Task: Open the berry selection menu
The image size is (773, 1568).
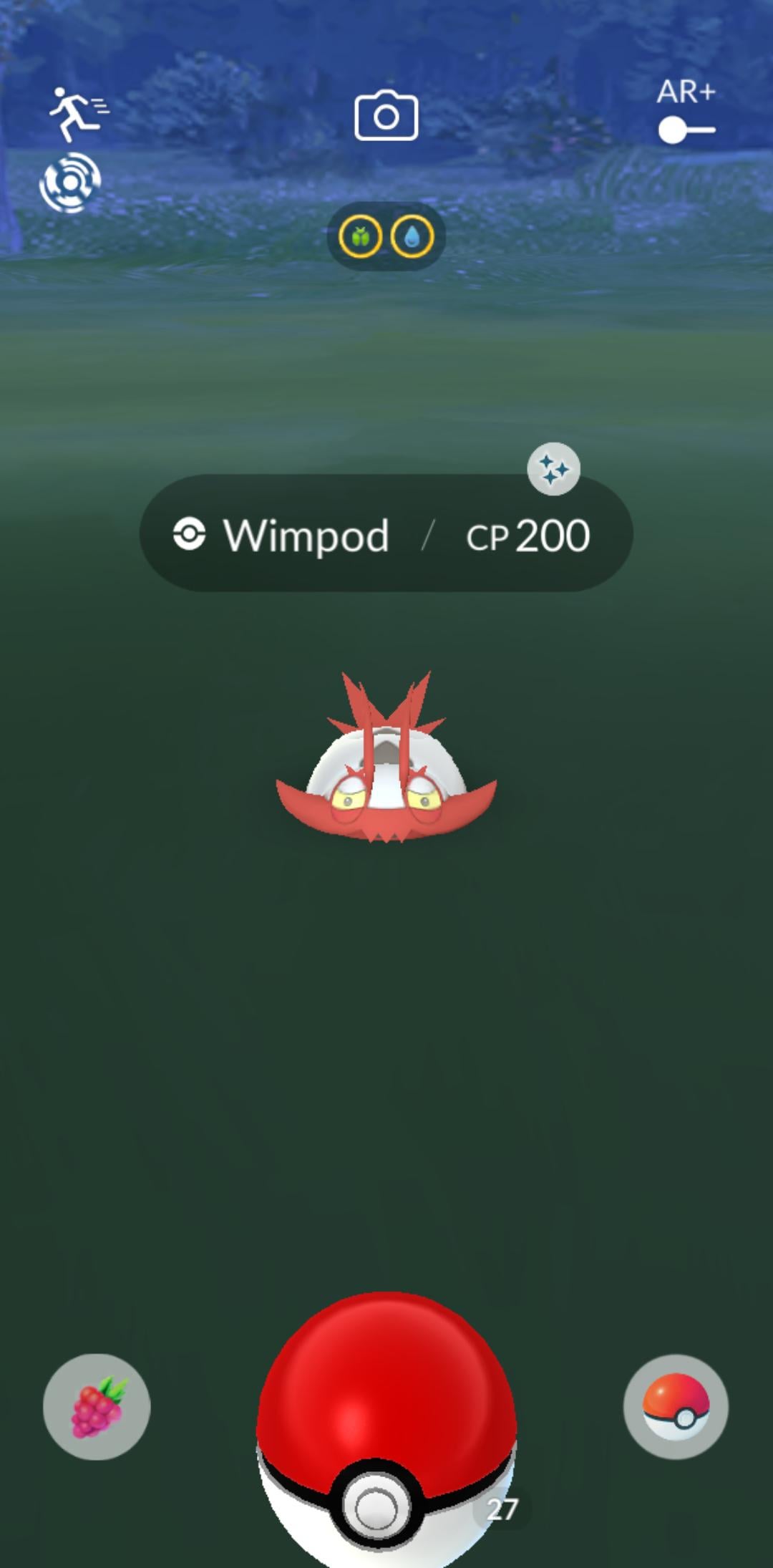Action: 97,1406
